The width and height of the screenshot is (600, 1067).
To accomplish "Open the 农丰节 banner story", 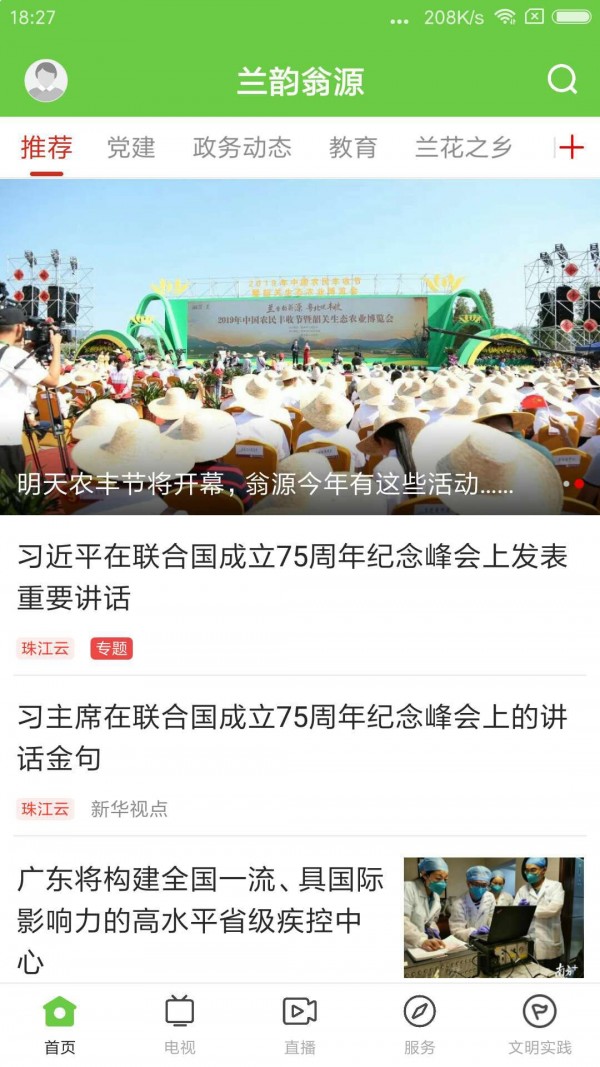I will [x=300, y=347].
